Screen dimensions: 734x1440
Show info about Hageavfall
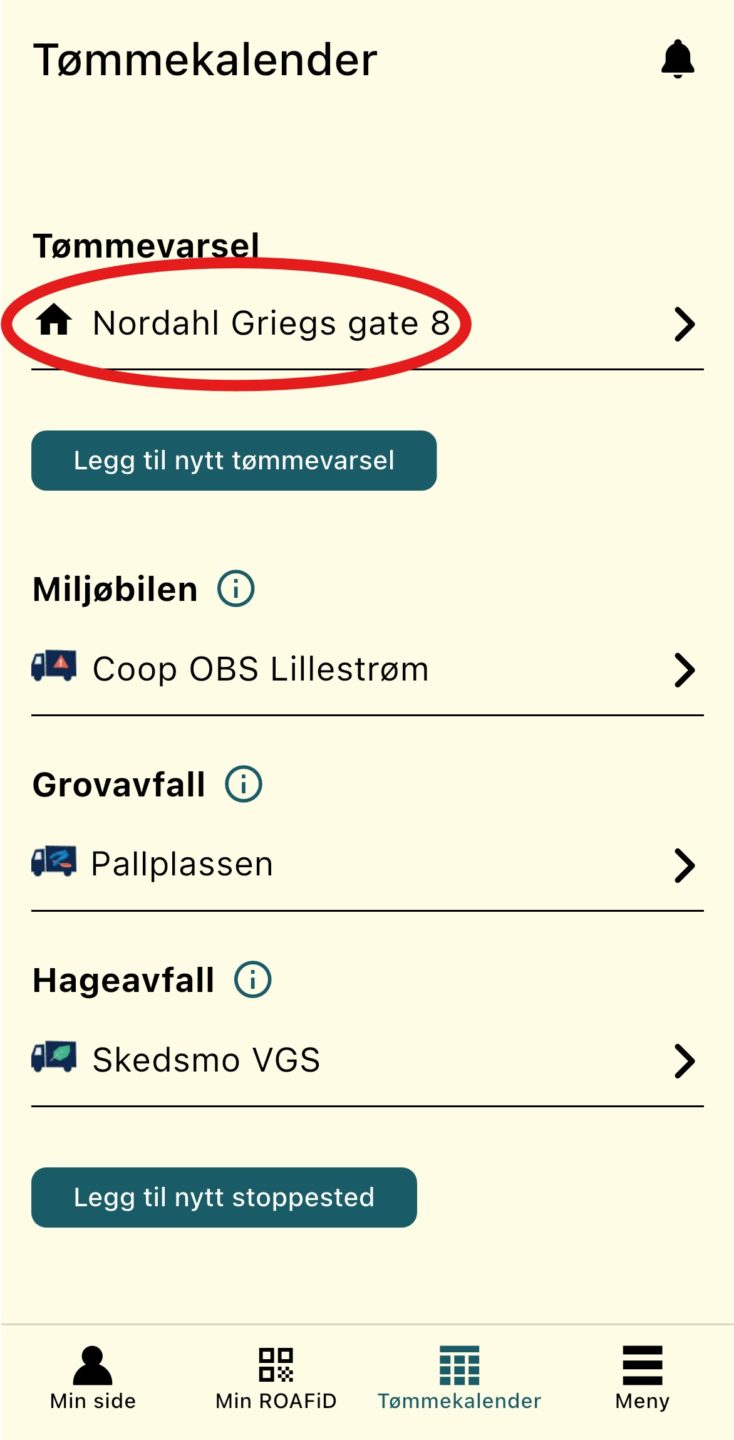point(253,979)
